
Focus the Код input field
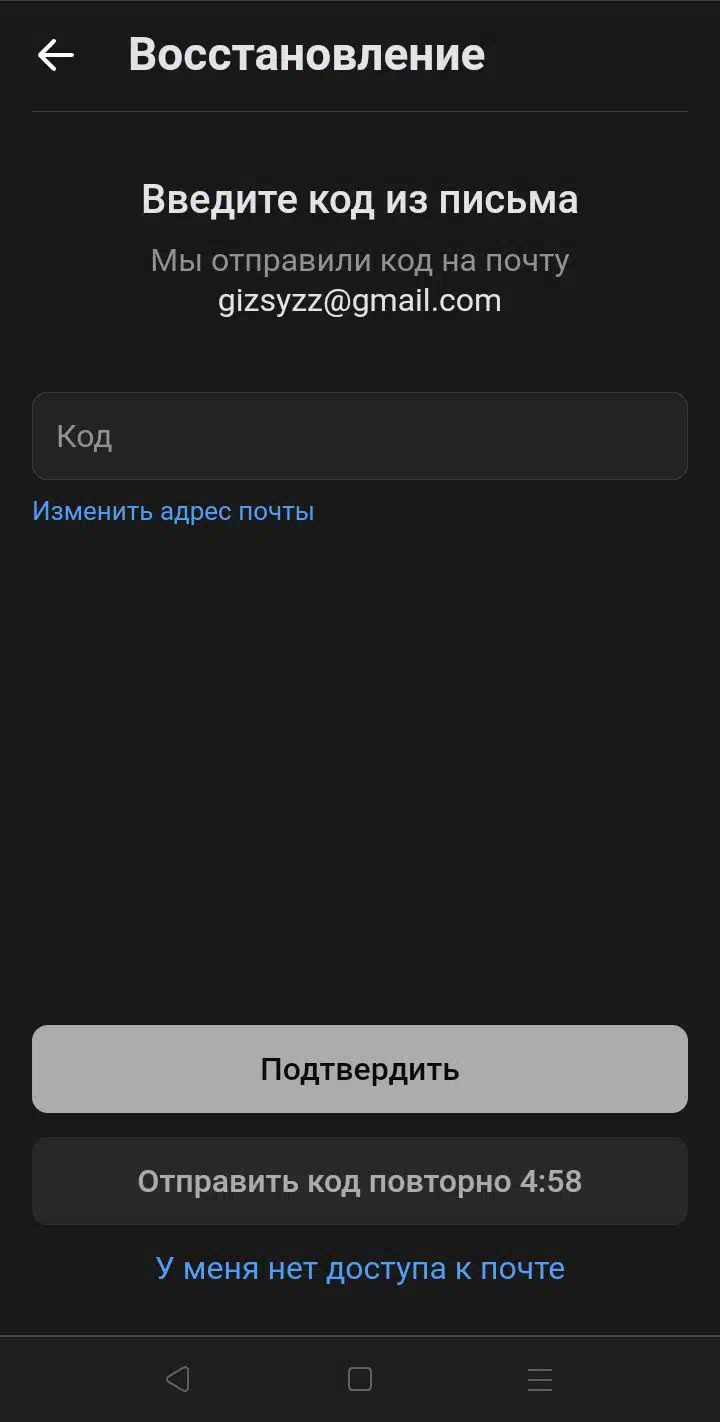(360, 436)
